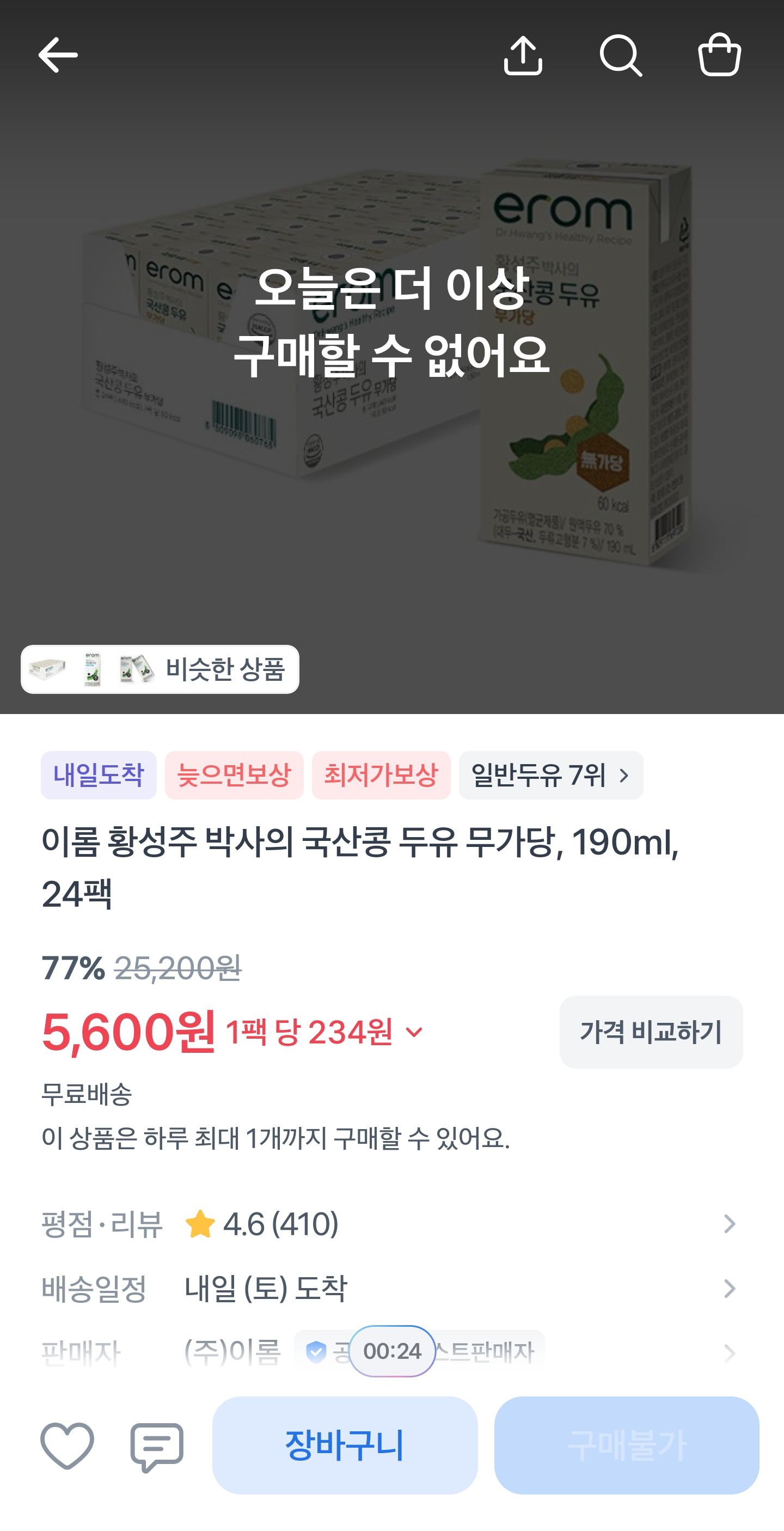The width and height of the screenshot is (784, 1531).
Task: Open the search magnifier icon
Action: point(621,55)
